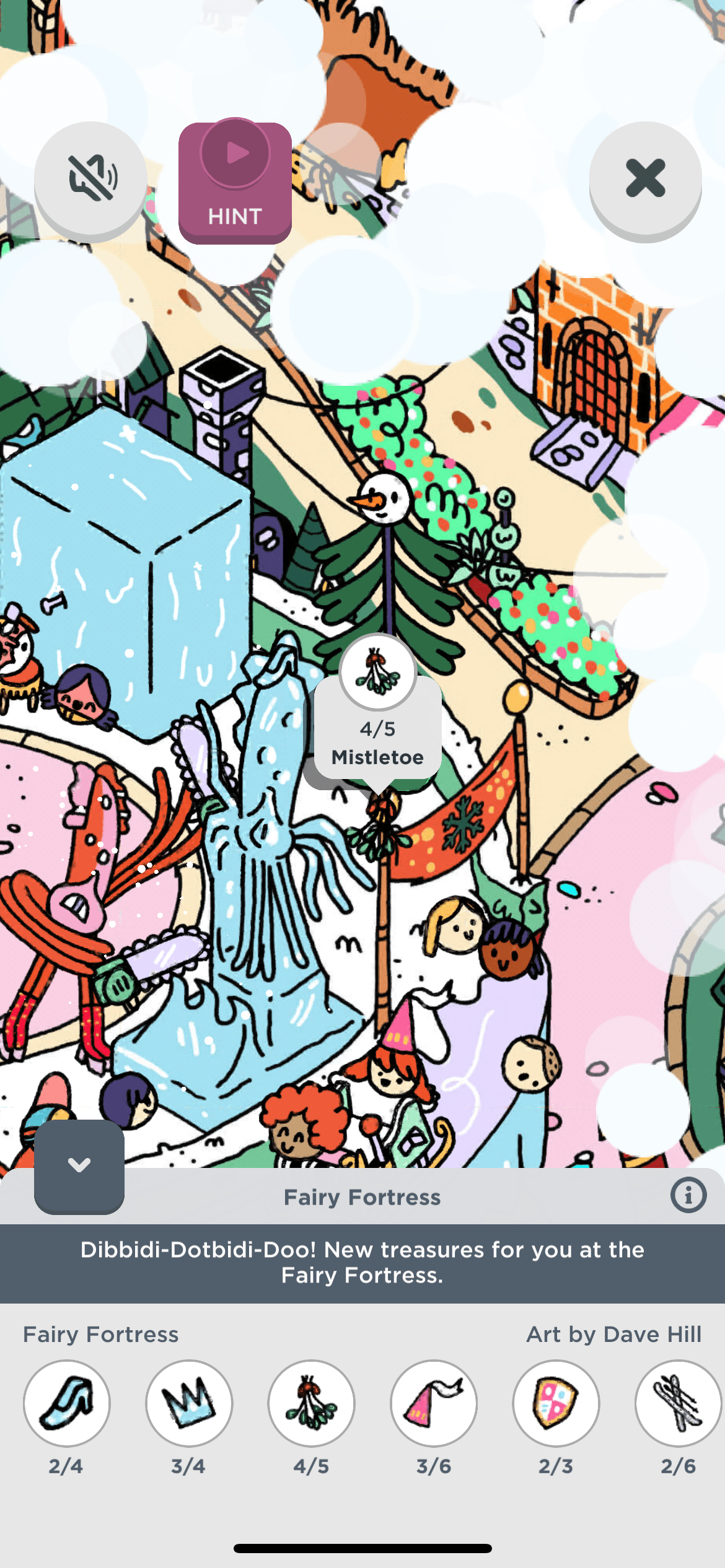This screenshot has height=1568, width=725.
Task: Open the Fairy Fortress info icon
Action: tap(688, 1195)
